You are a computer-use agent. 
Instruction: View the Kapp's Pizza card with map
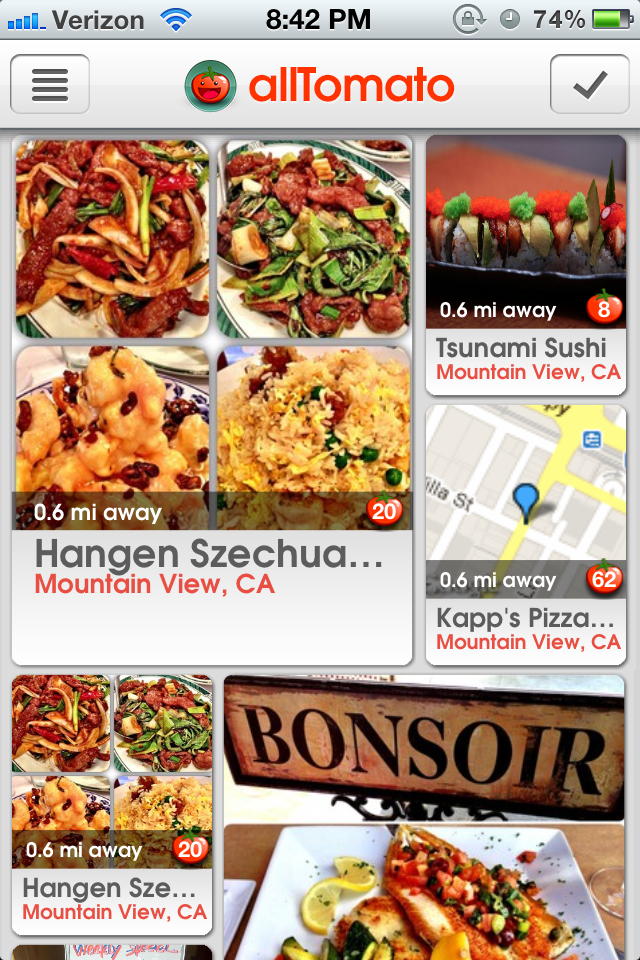click(x=526, y=533)
